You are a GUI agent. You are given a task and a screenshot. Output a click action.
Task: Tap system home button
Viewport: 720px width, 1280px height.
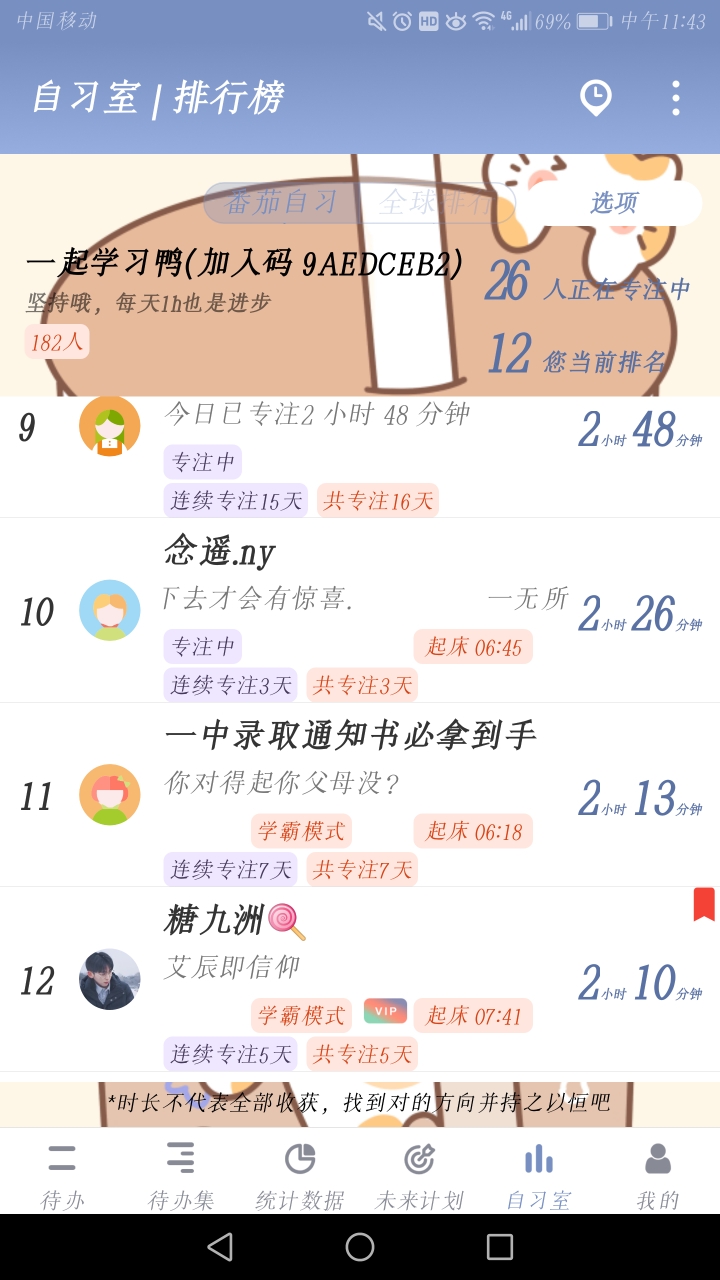click(x=360, y=1246)
